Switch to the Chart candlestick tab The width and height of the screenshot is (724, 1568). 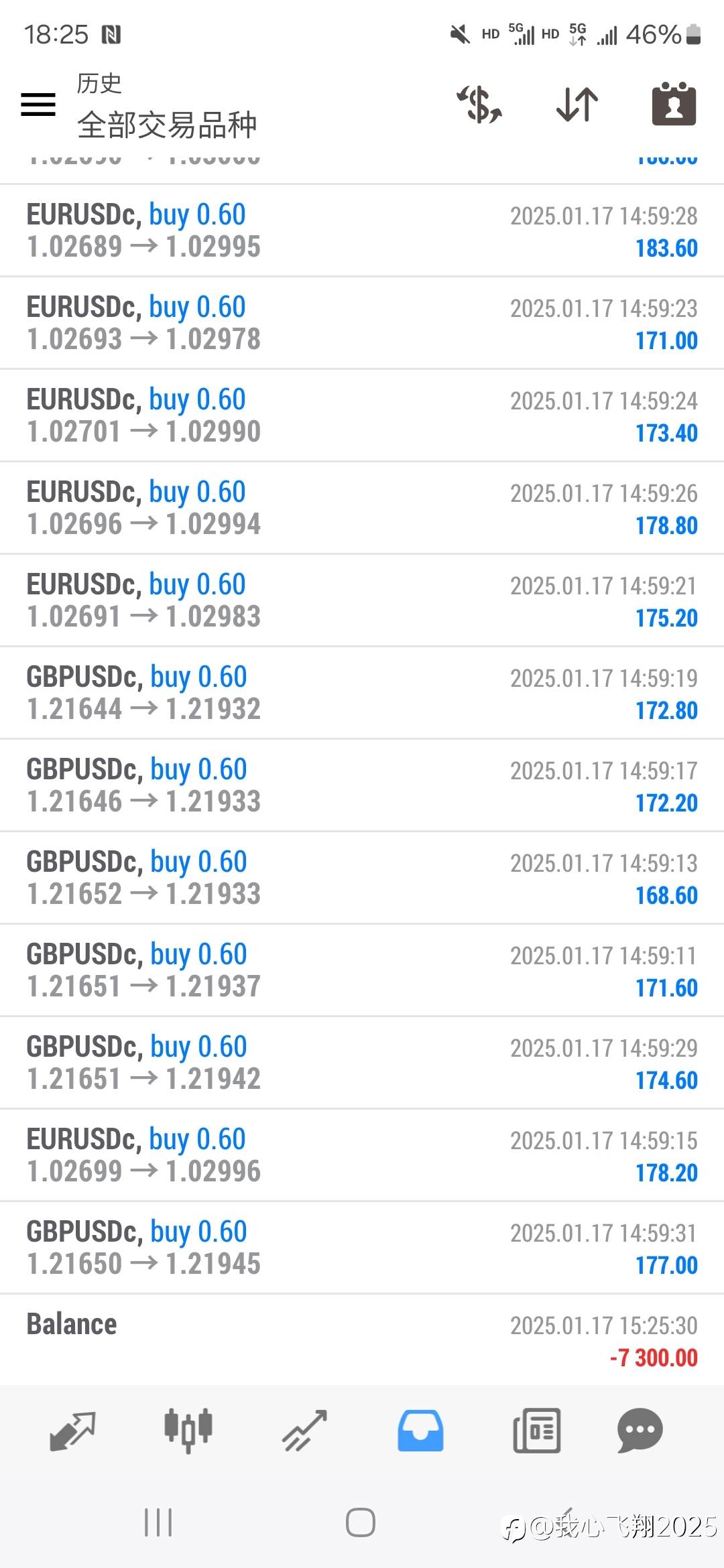click(x=188, y=1431)
